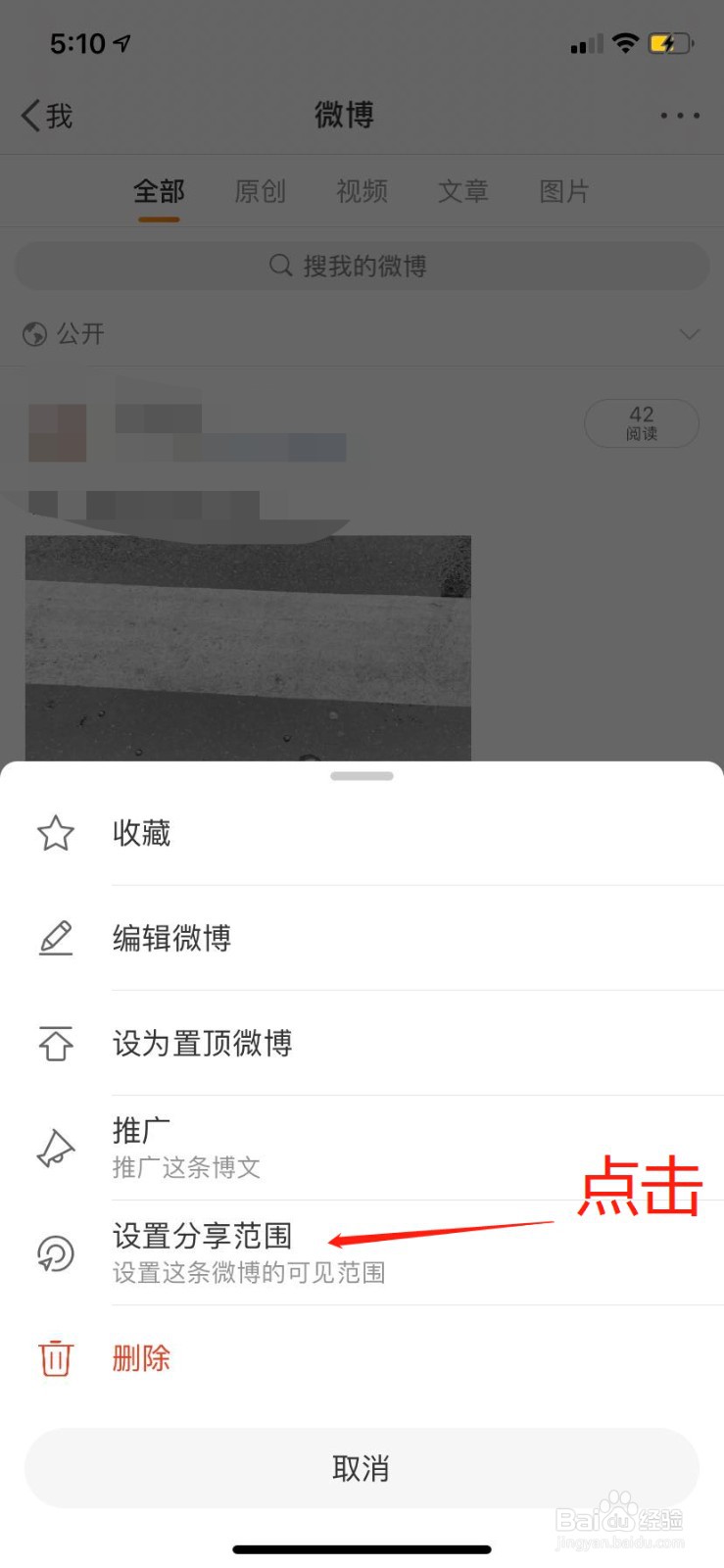Screen dimensions: 724x1568
Task: Choose 删除 from the action sheet
Action: 140,1357
